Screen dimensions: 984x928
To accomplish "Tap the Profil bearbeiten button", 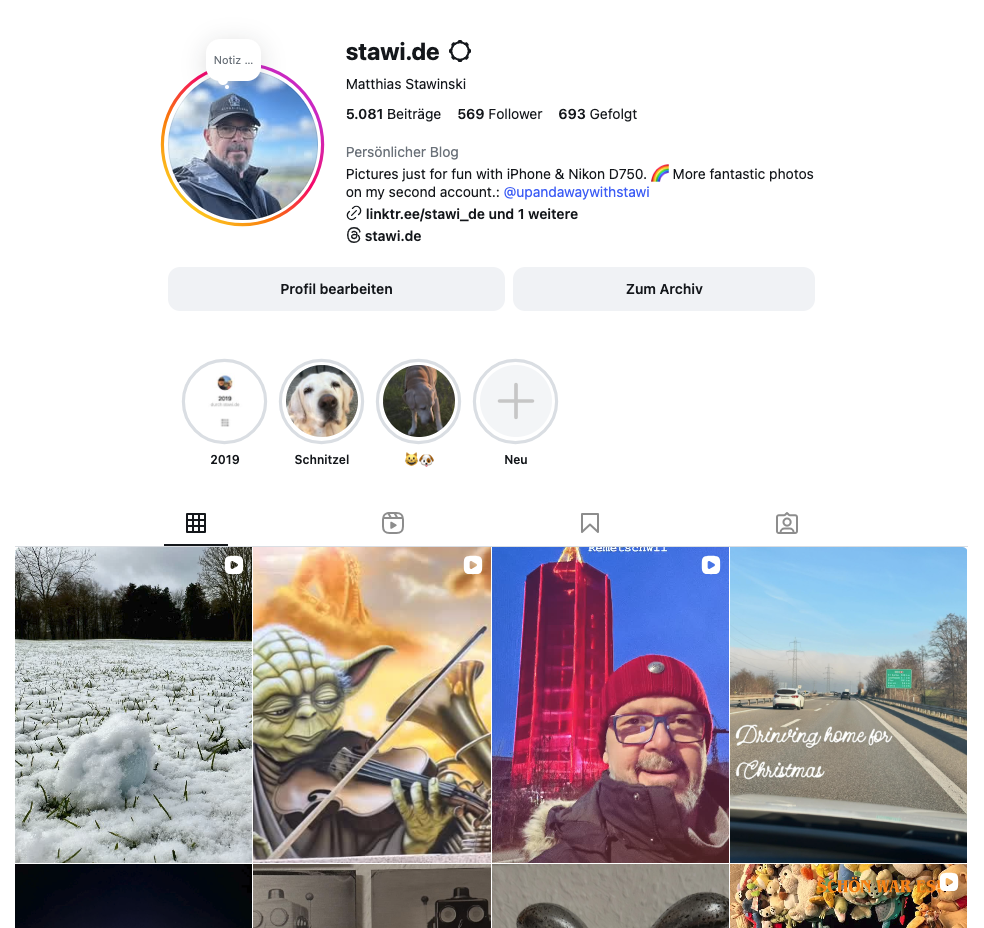I will (x=336, y=289).
